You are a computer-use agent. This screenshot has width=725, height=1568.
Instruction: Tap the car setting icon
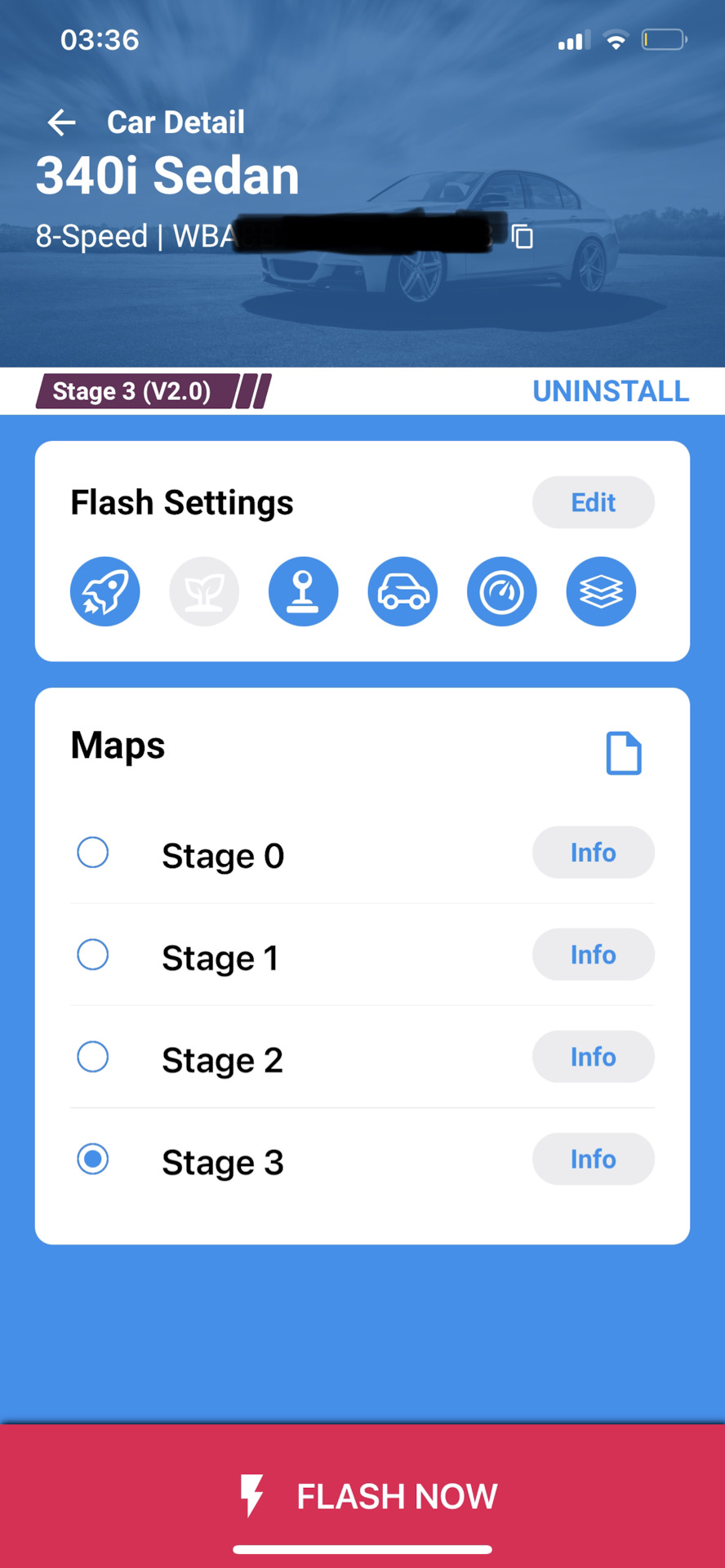click(403, 592)
